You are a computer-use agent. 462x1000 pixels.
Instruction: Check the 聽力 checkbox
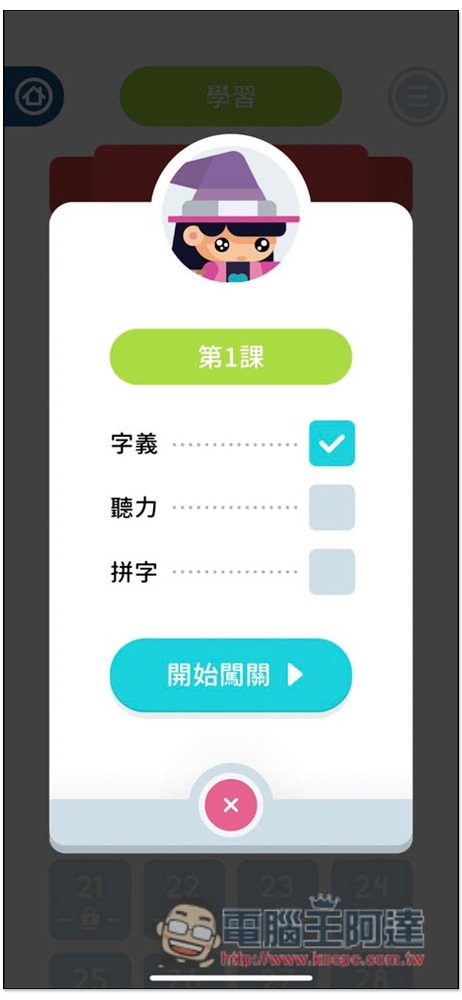pyautogui.click(x=332, y=508)
